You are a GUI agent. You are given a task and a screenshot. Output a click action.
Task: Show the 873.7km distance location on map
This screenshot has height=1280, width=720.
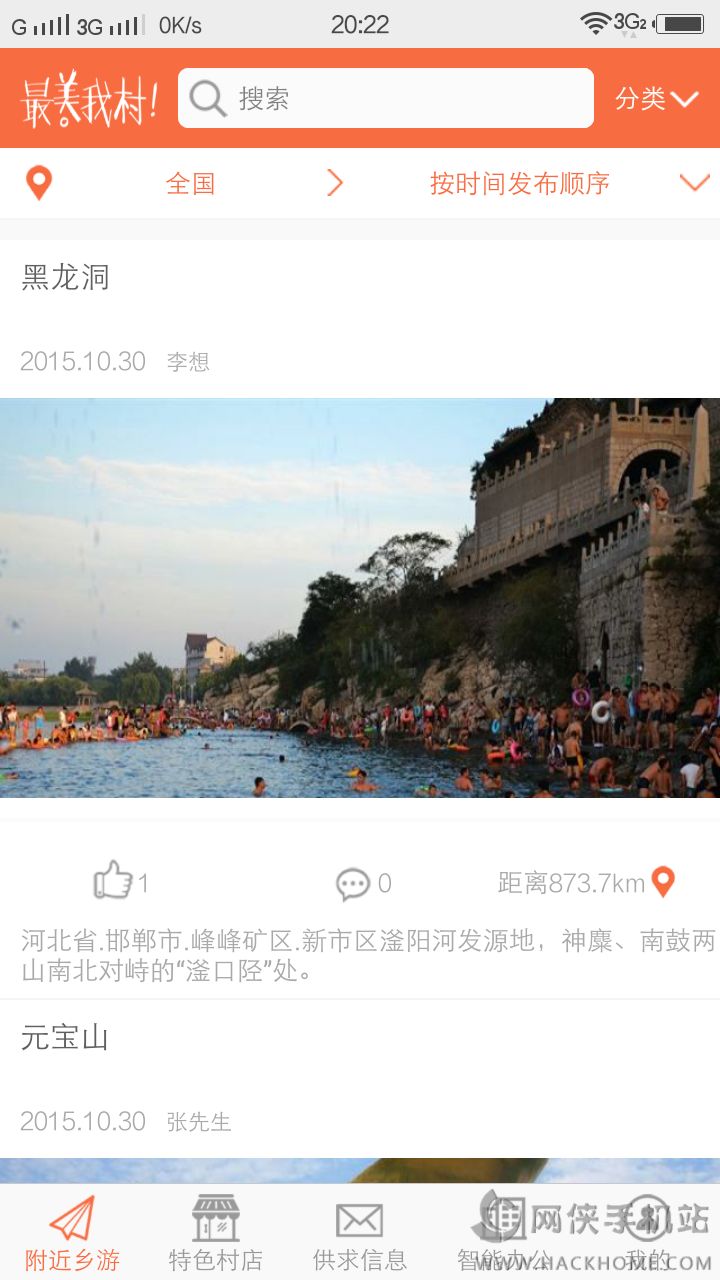click(663, 882)
